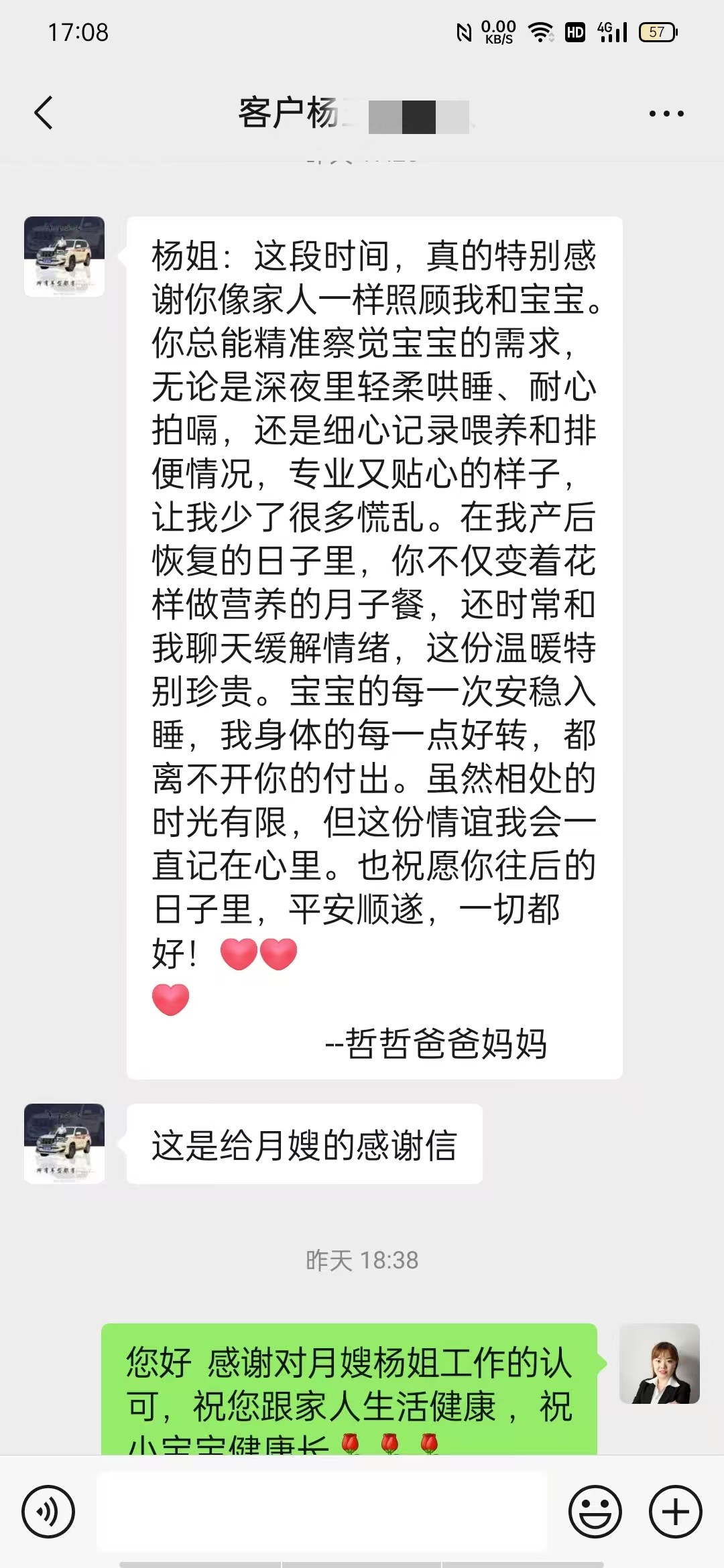Open customer avatar beside the thank-you letter
Screen dimensions: 724x1568
64,257
